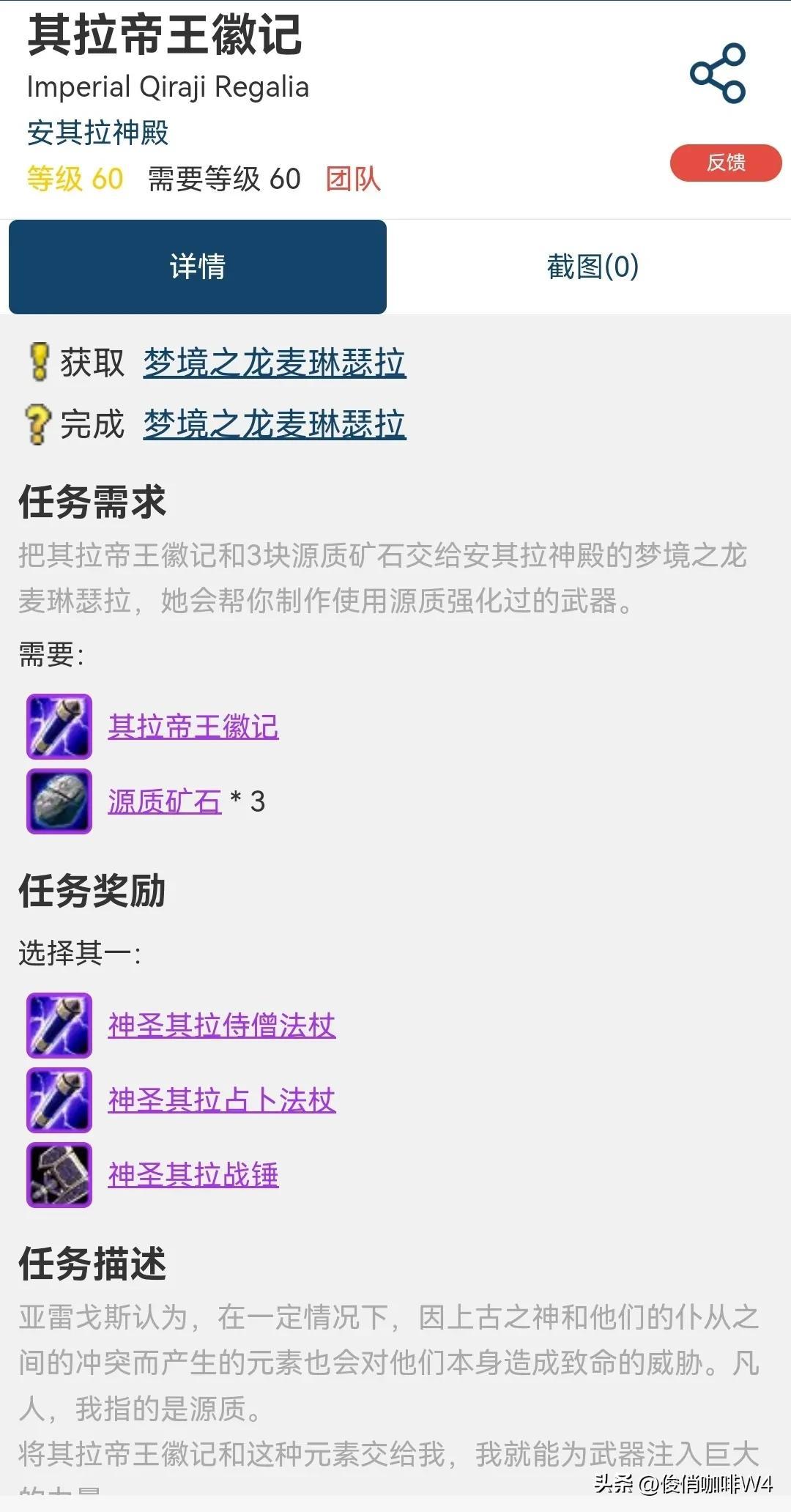
Task: Tap the 反馈 feedback button
Action: tap(725, 163)
